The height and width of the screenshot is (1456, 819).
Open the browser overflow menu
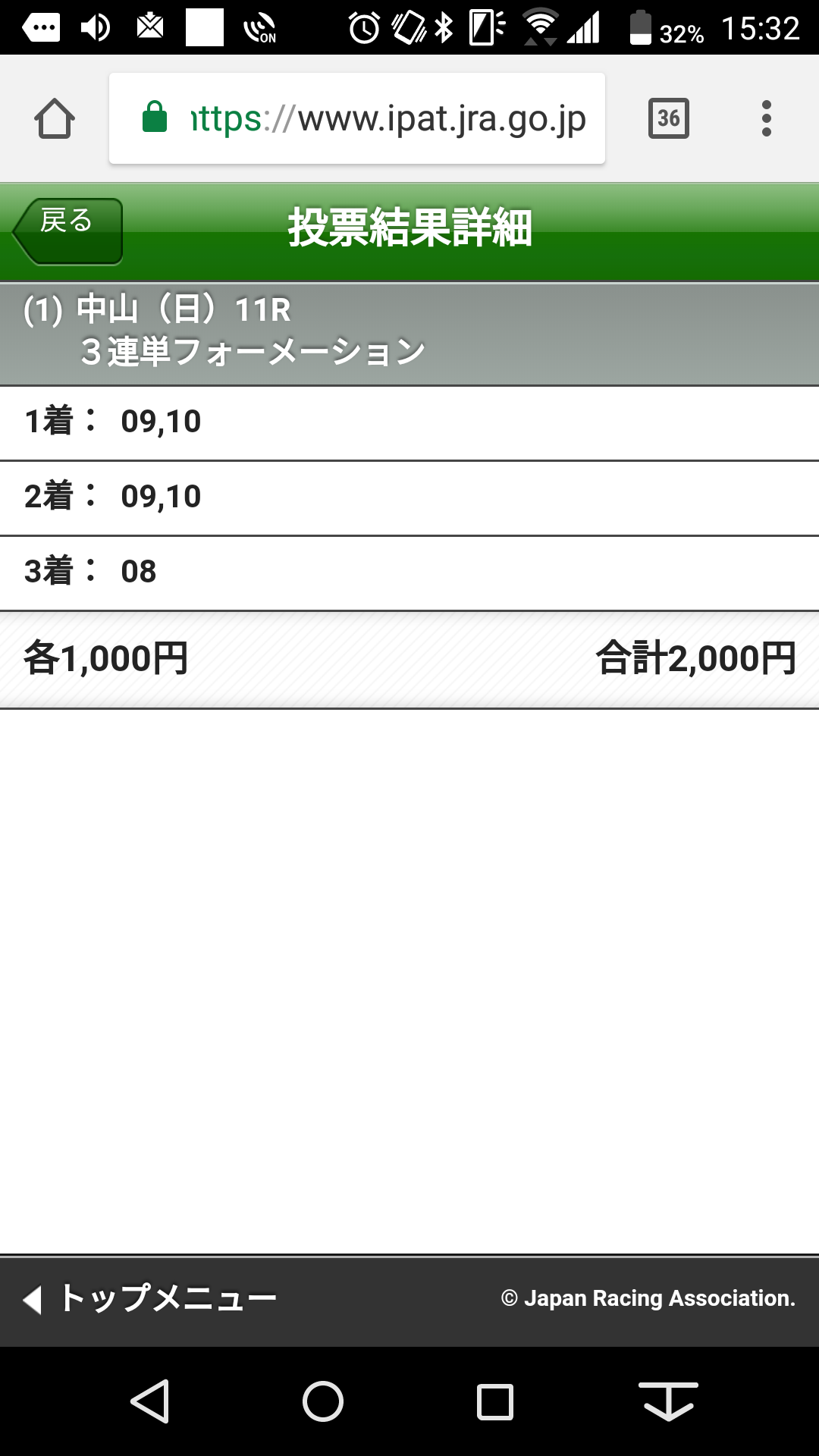(767, 118)
